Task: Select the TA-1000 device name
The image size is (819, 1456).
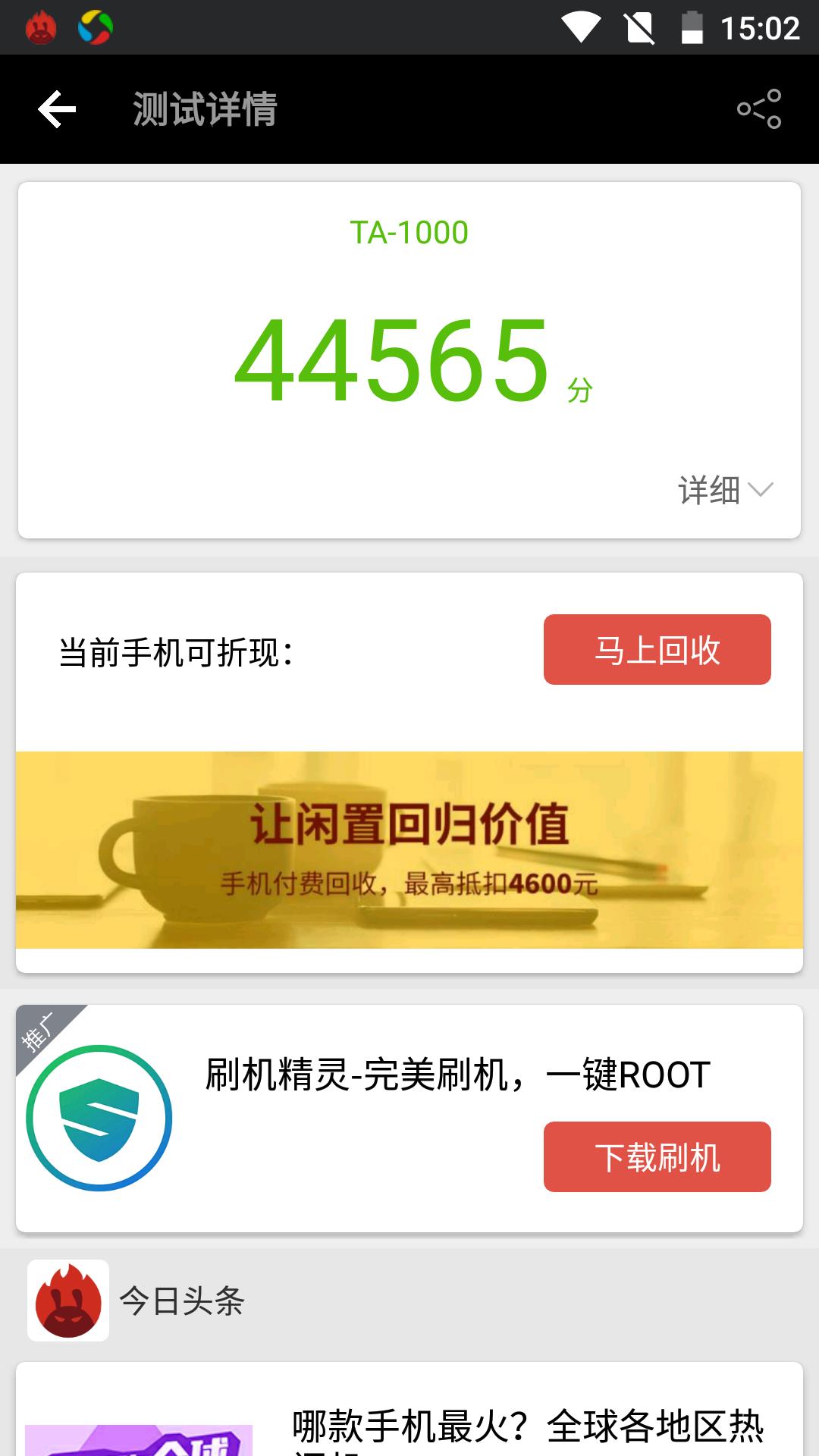Action: tap(409, 234)
